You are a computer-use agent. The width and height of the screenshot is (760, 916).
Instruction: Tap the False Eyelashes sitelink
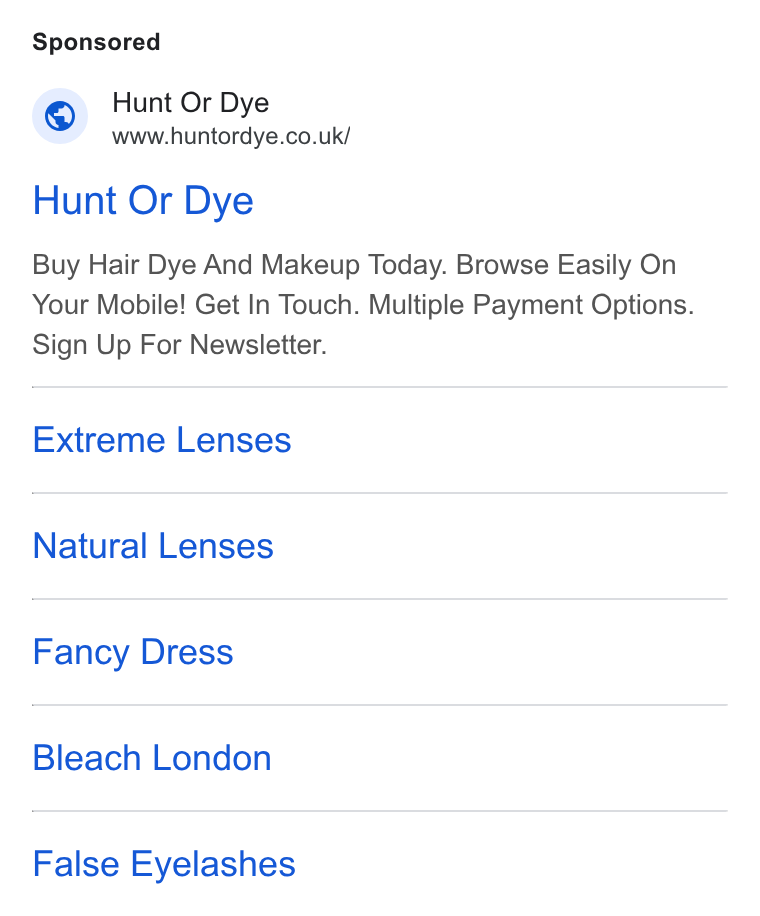point(164,865)
